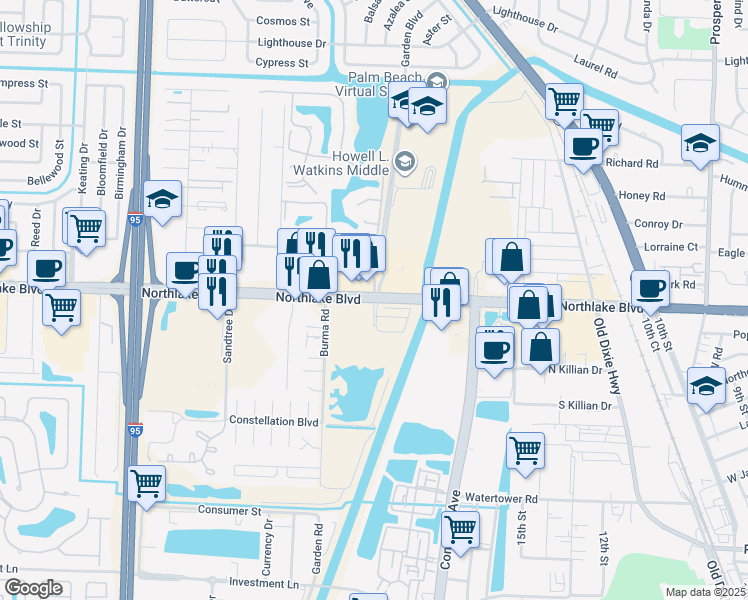This screenshot has height=600, width=748.
Task: Open the school marker near Richard Rd
Action: (700, 144)
